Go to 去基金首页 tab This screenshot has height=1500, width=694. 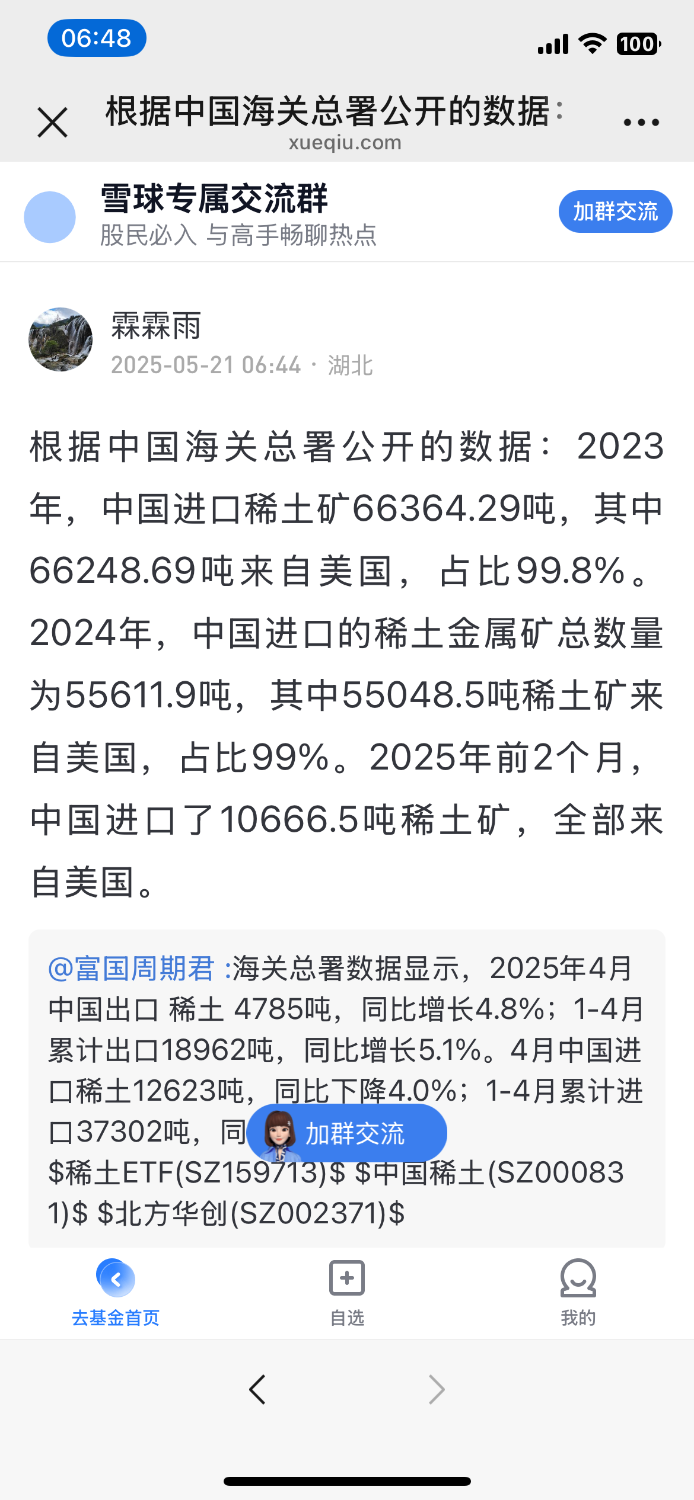click(115, 1293)
